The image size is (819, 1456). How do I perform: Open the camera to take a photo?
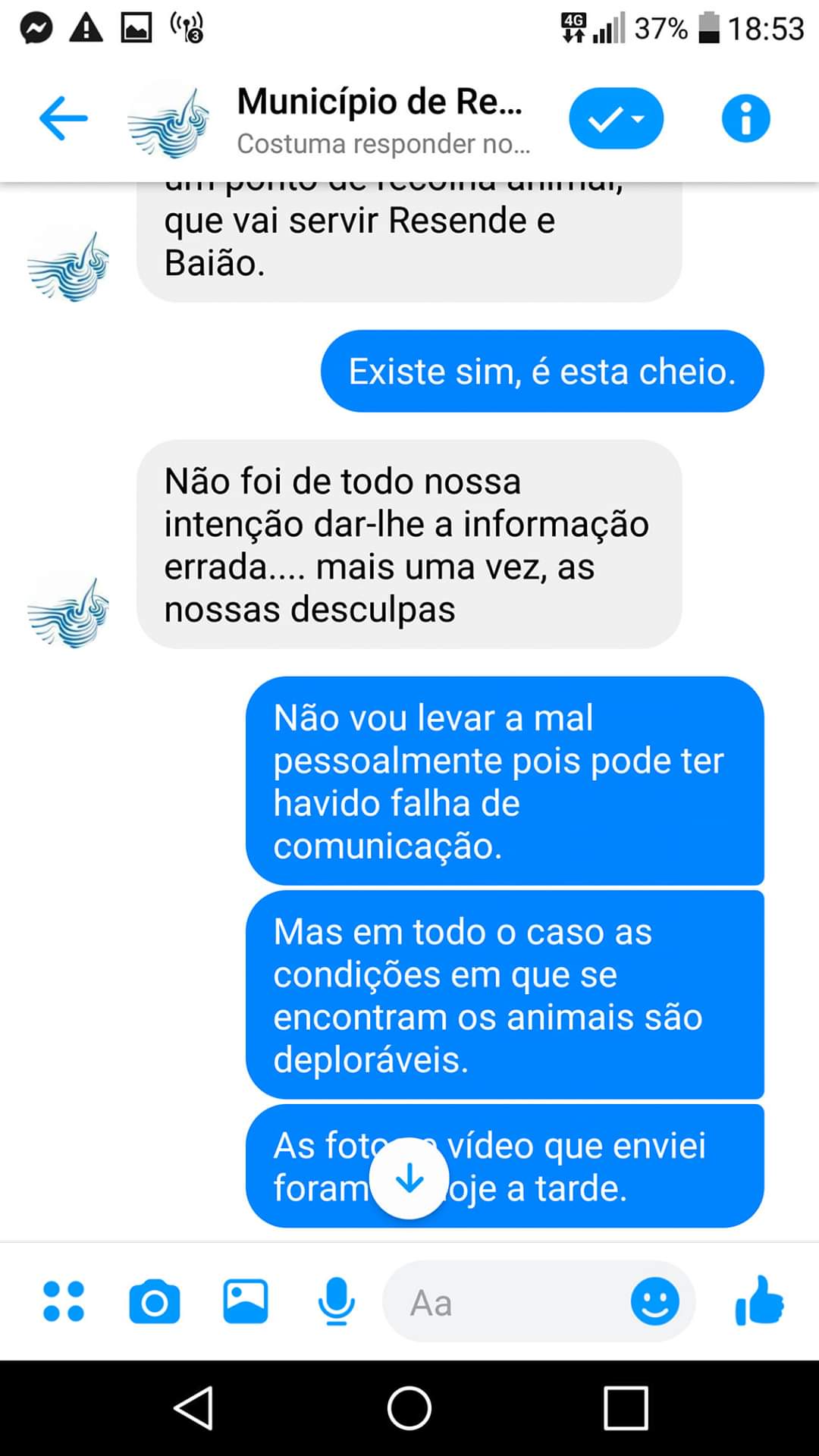pyautogui.click(x=155, y=1301)
